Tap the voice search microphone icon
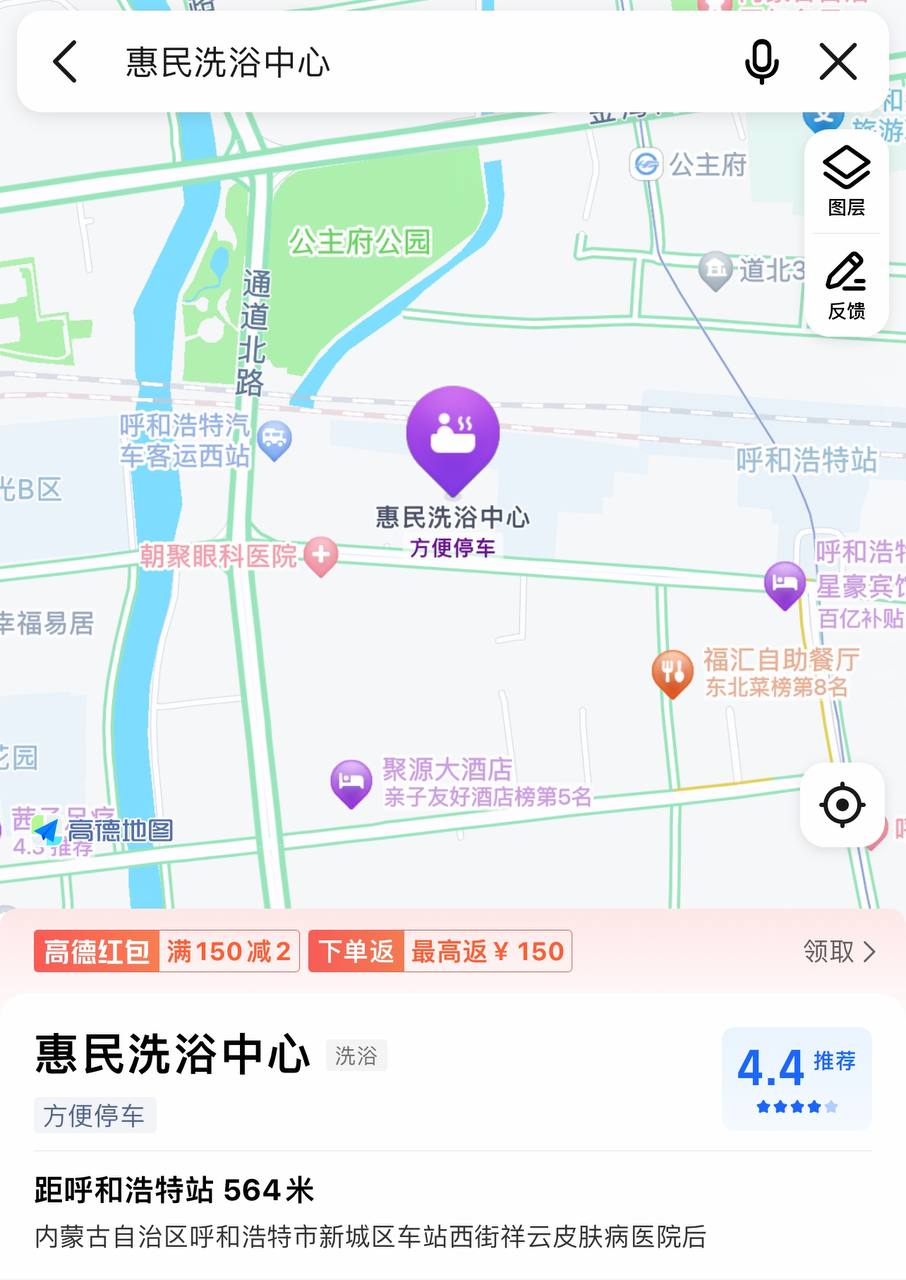 [762, 62]
